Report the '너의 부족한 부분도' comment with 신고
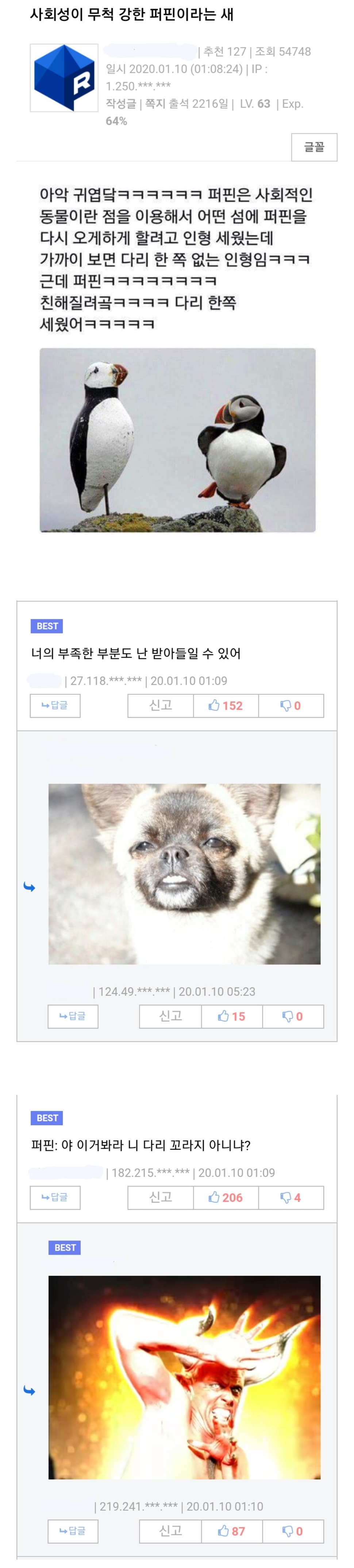The image size is (354, 1568). (160, 705)
